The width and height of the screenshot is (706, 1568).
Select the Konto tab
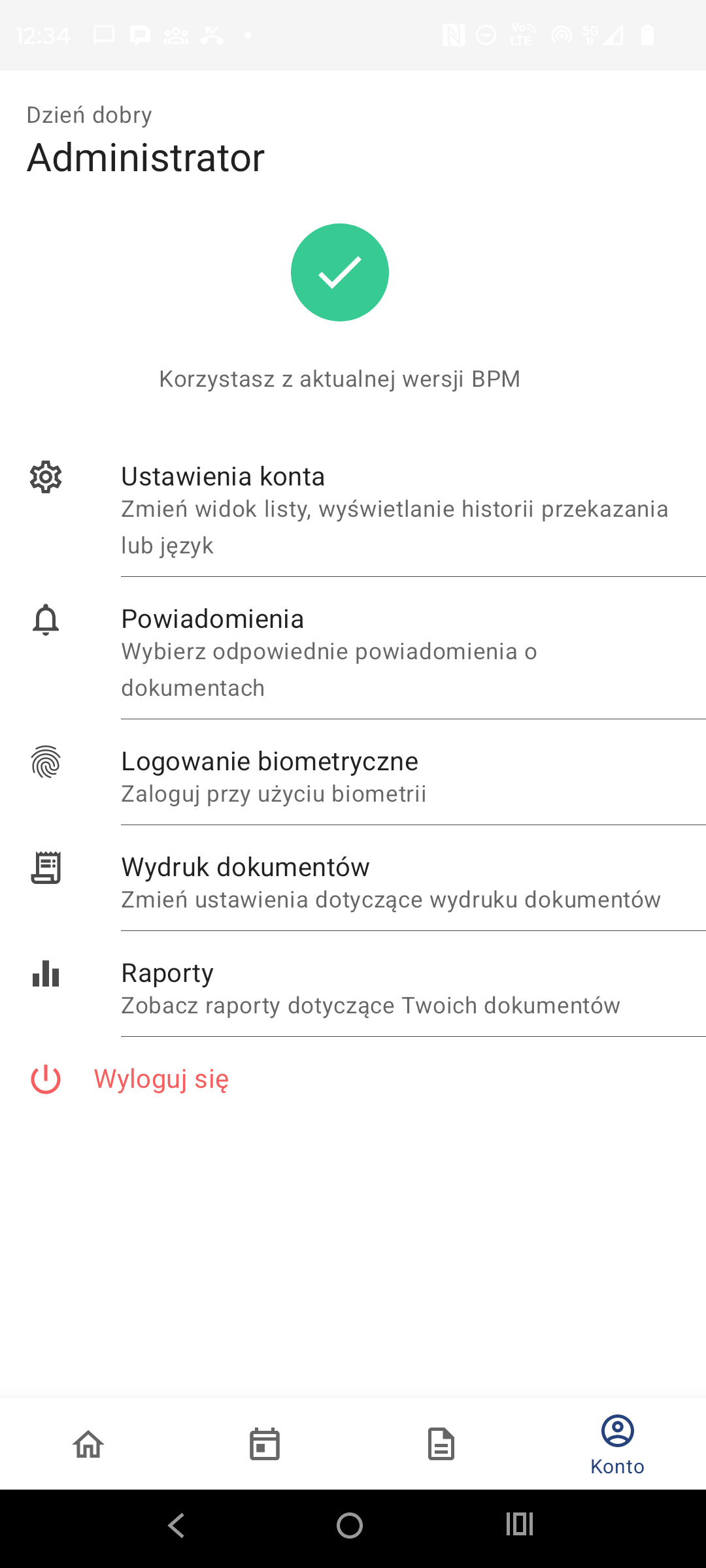click(x=617, y=1444)
